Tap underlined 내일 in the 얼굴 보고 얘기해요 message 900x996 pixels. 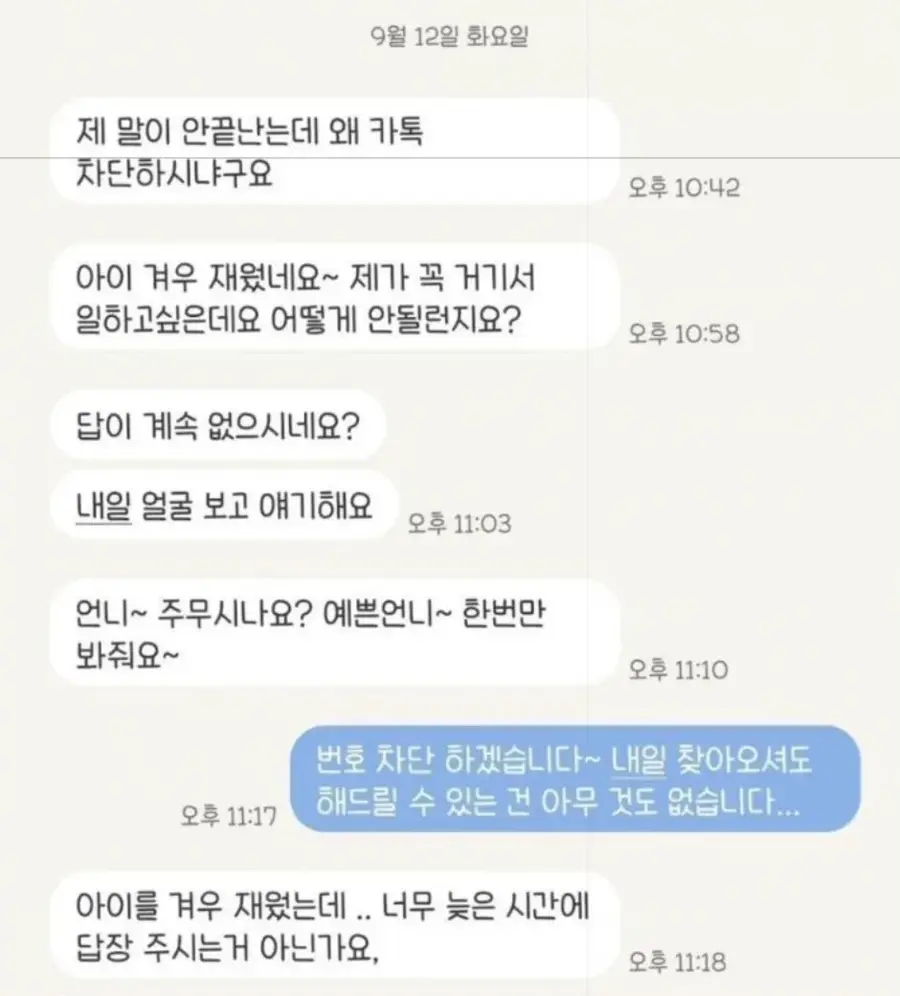(x=104, y=507)
